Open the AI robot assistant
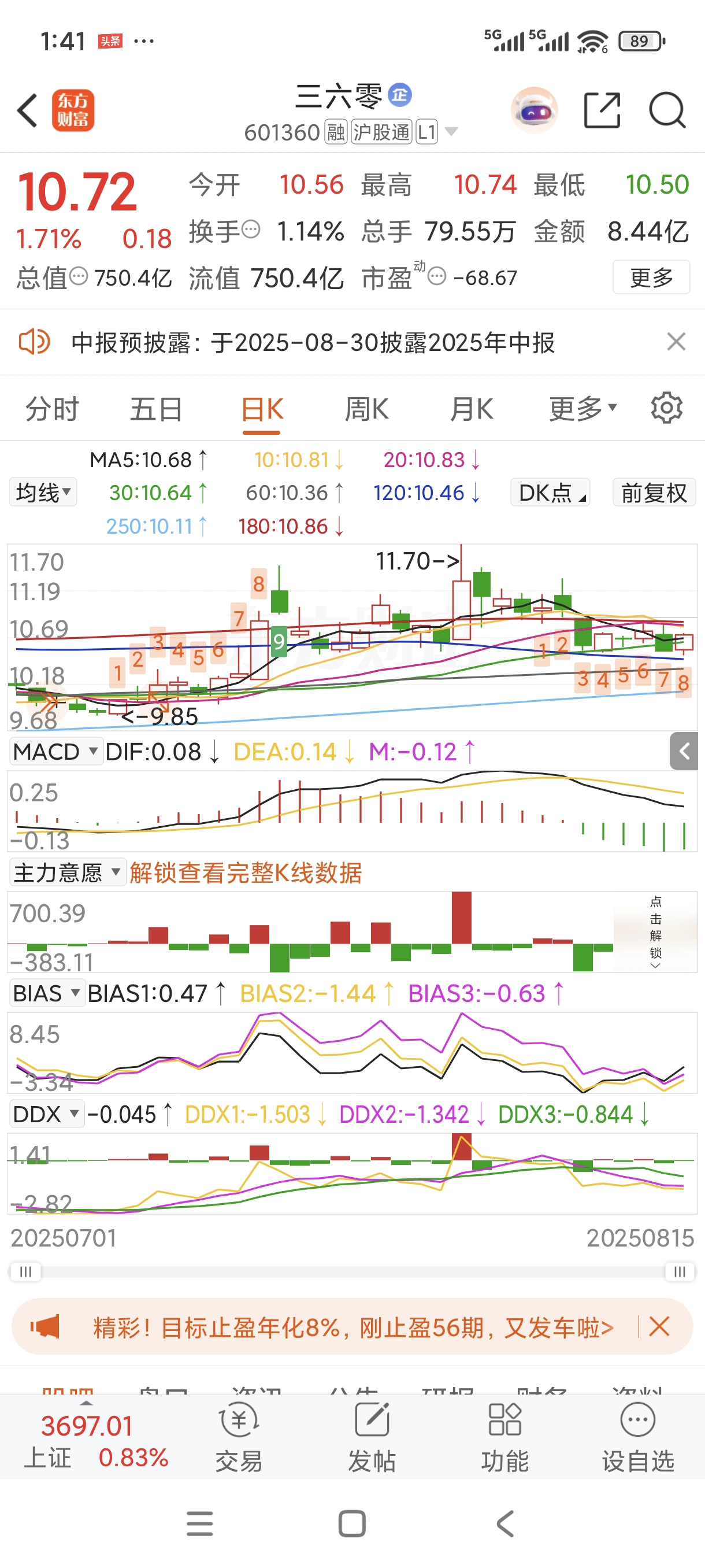 point(534,111)
